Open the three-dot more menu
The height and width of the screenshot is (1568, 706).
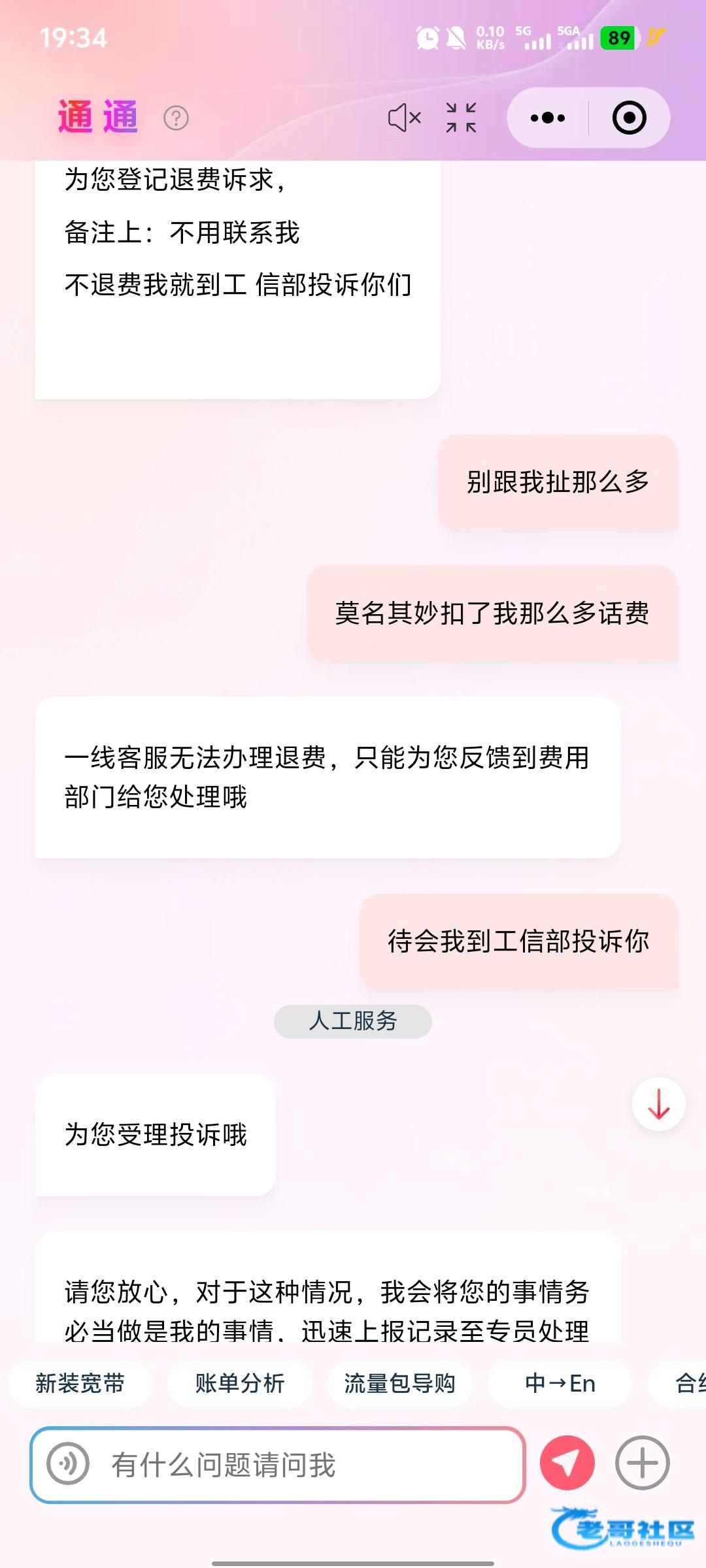(x=548, y=118)
